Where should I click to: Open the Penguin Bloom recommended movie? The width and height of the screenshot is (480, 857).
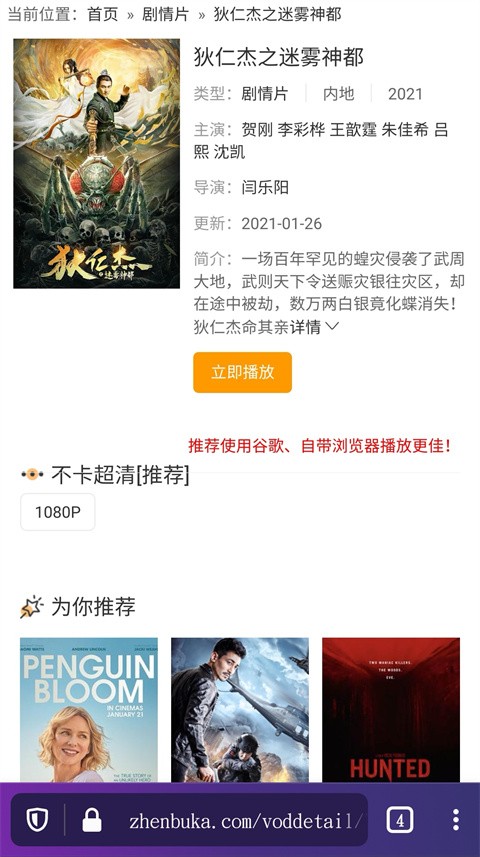point(89,709)
